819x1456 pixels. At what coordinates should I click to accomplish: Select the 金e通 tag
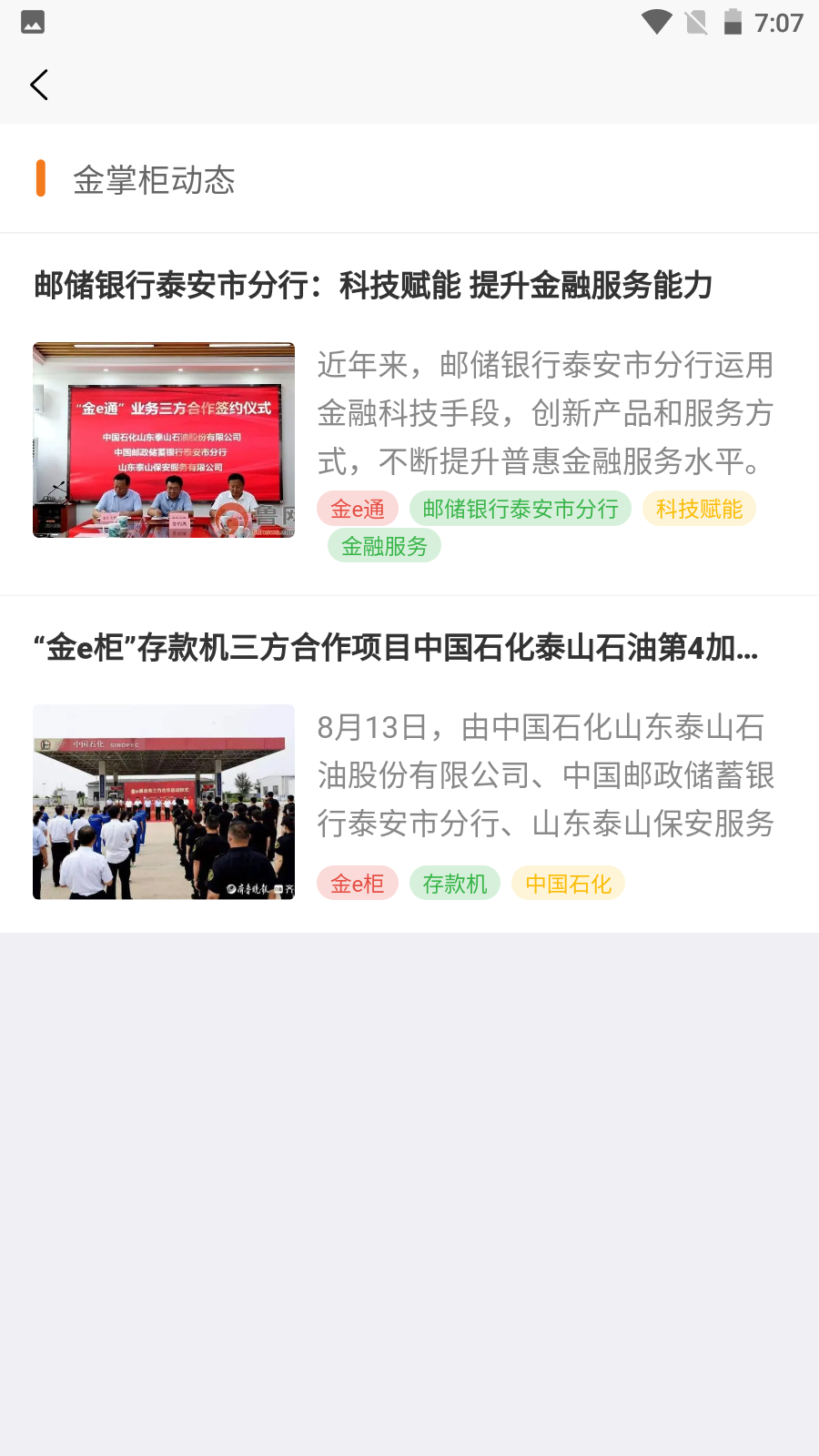tap(358, 509)
